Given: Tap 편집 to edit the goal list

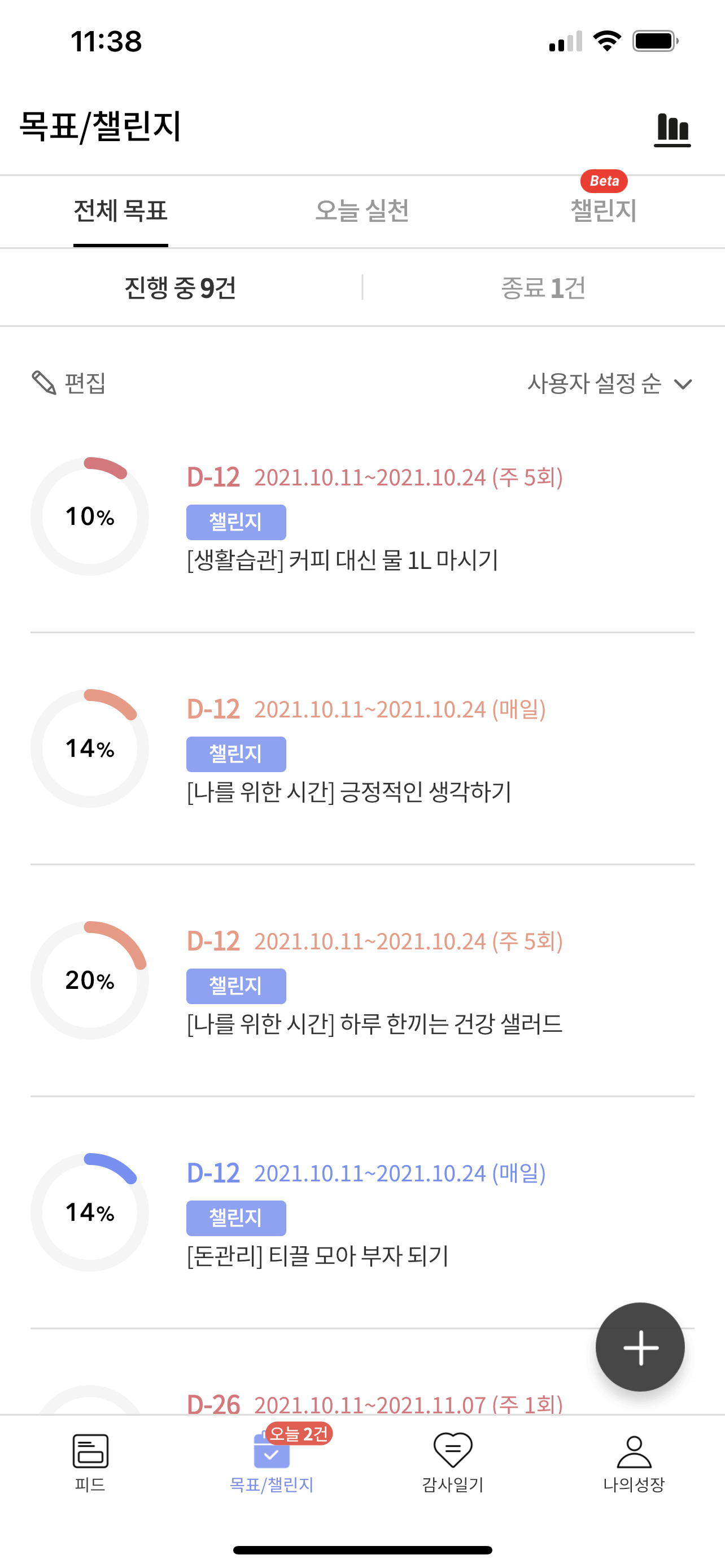Looking at the screenshot, I should [69, 383].
